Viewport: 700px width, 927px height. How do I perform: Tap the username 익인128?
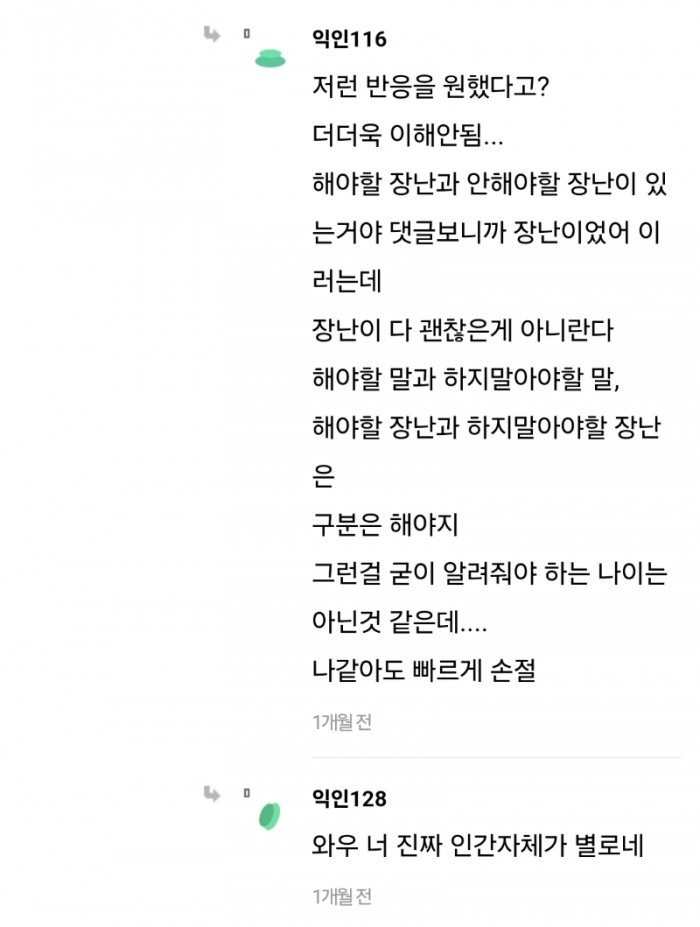click(x=349, y=798)
